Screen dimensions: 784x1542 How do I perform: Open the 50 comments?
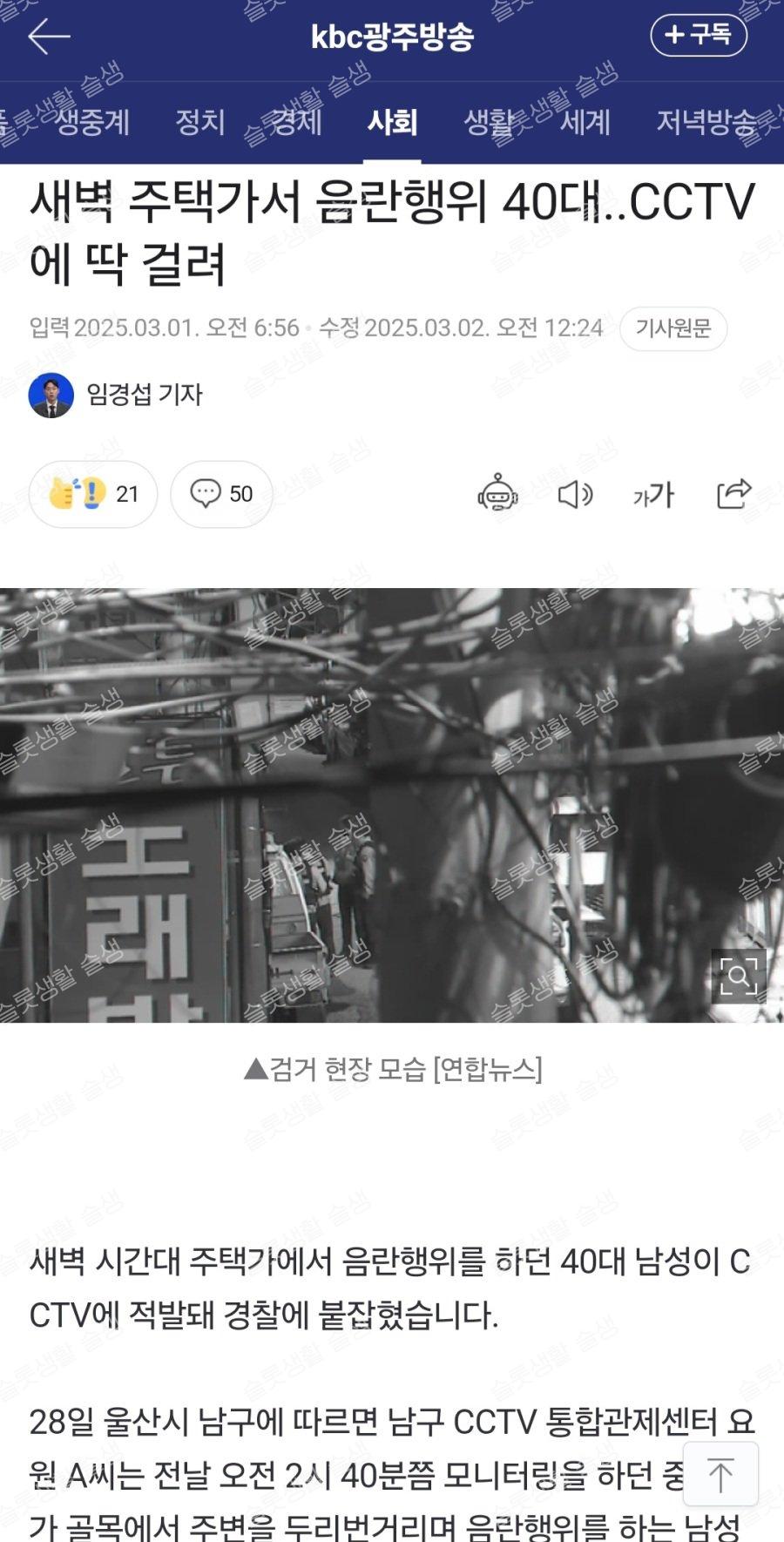[221, 494]
